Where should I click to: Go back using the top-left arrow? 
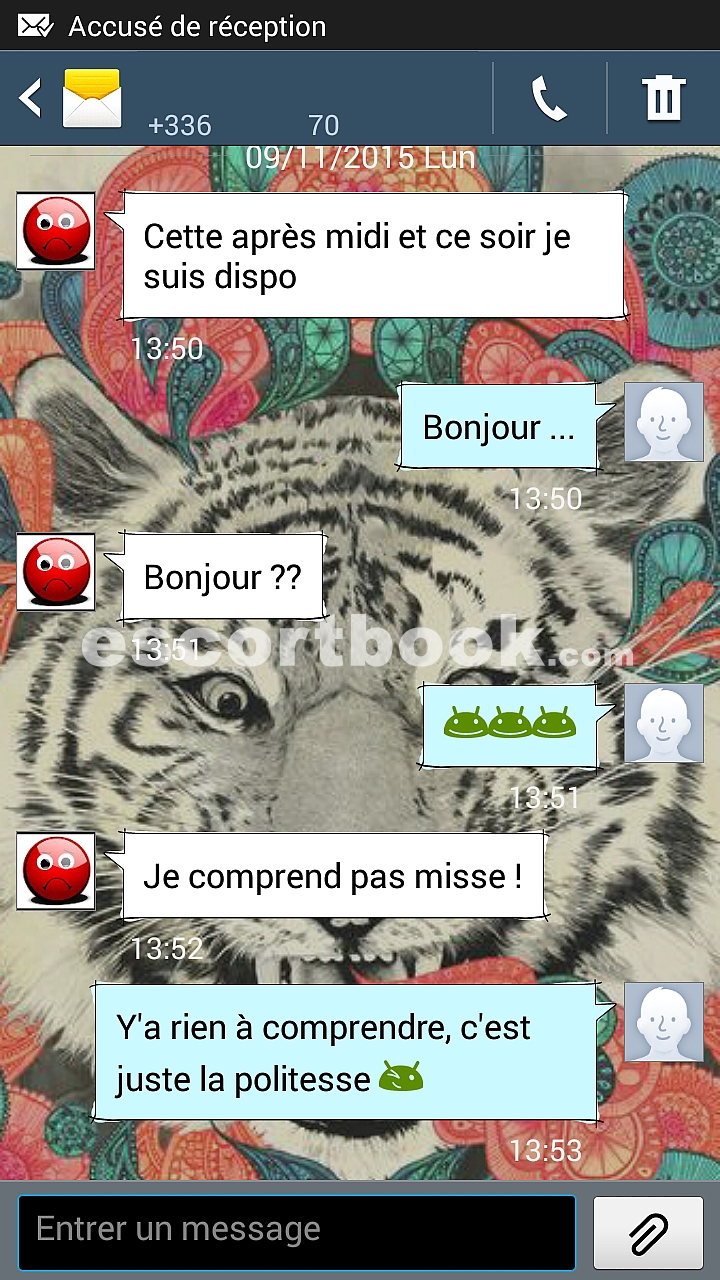point(31,98)
